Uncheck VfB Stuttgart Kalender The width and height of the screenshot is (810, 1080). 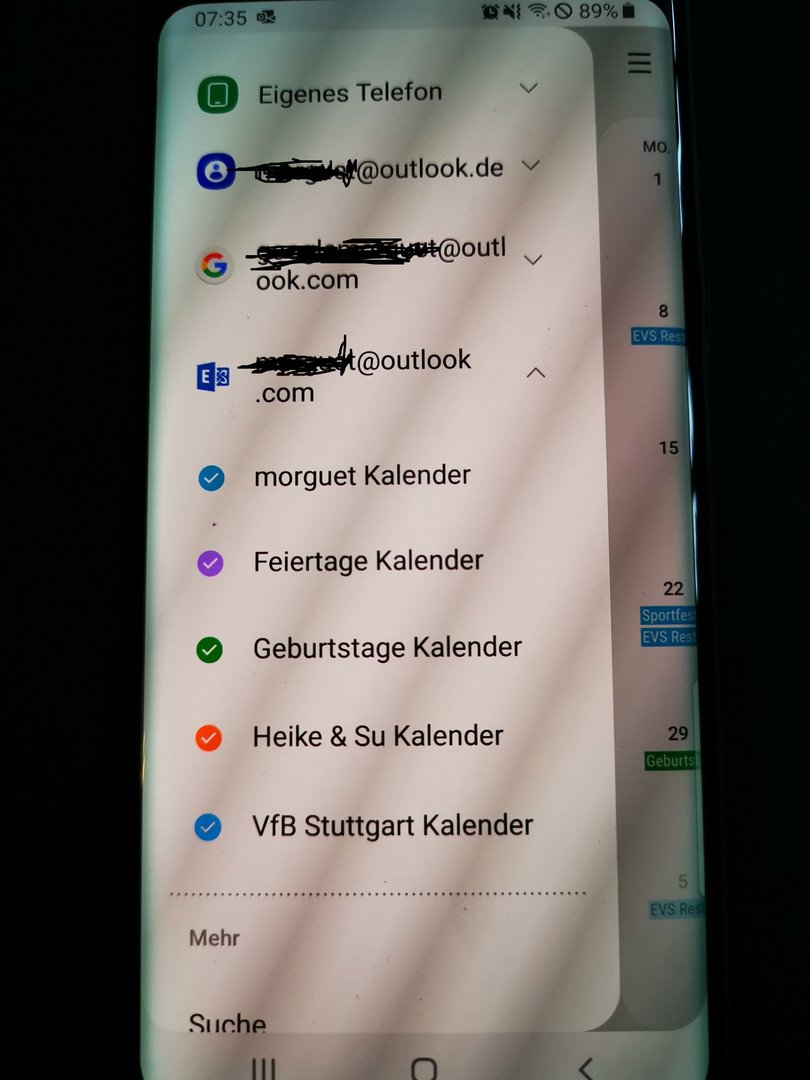tap(208, 828)
